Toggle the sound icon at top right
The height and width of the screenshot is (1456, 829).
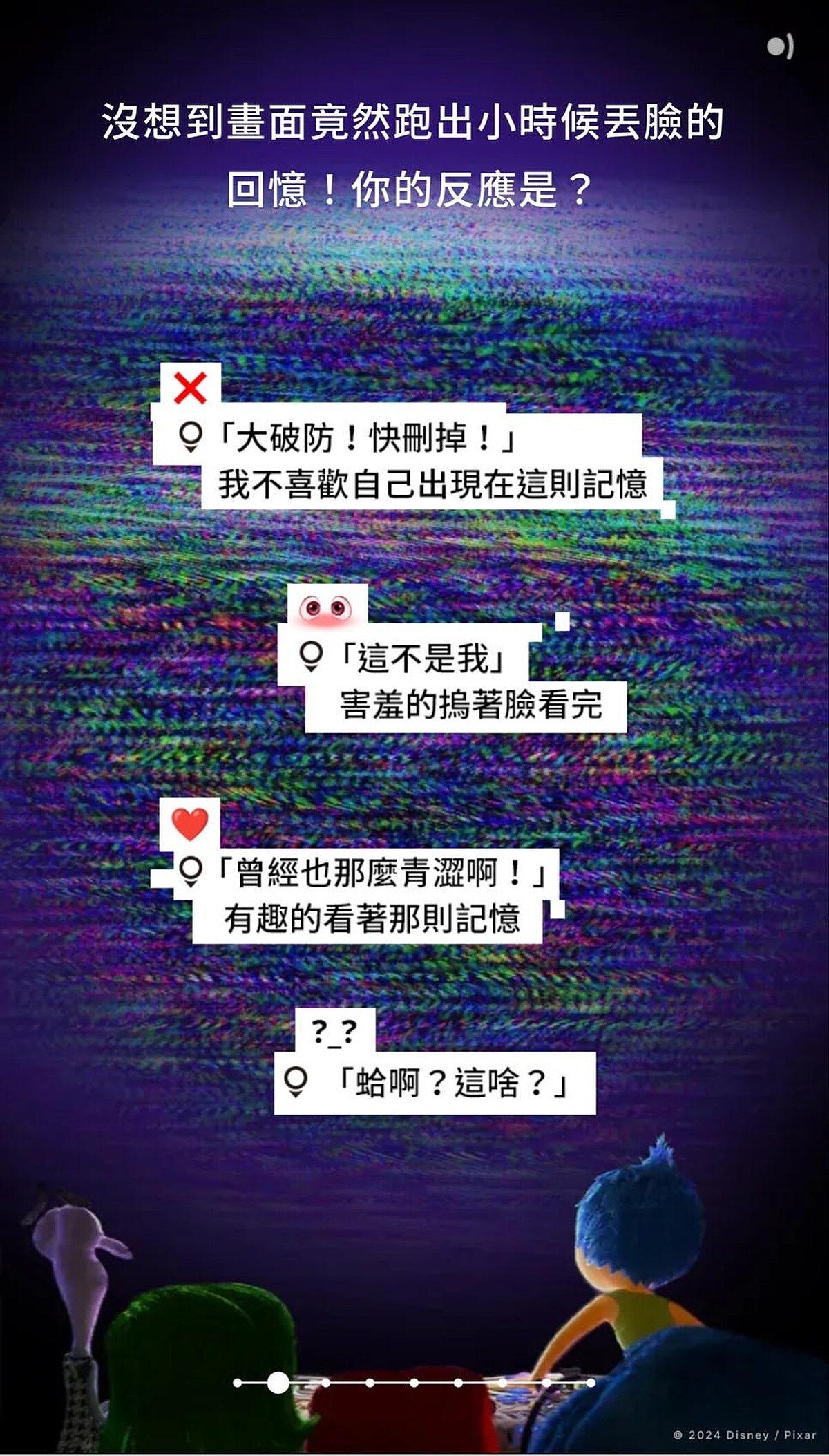779,47
